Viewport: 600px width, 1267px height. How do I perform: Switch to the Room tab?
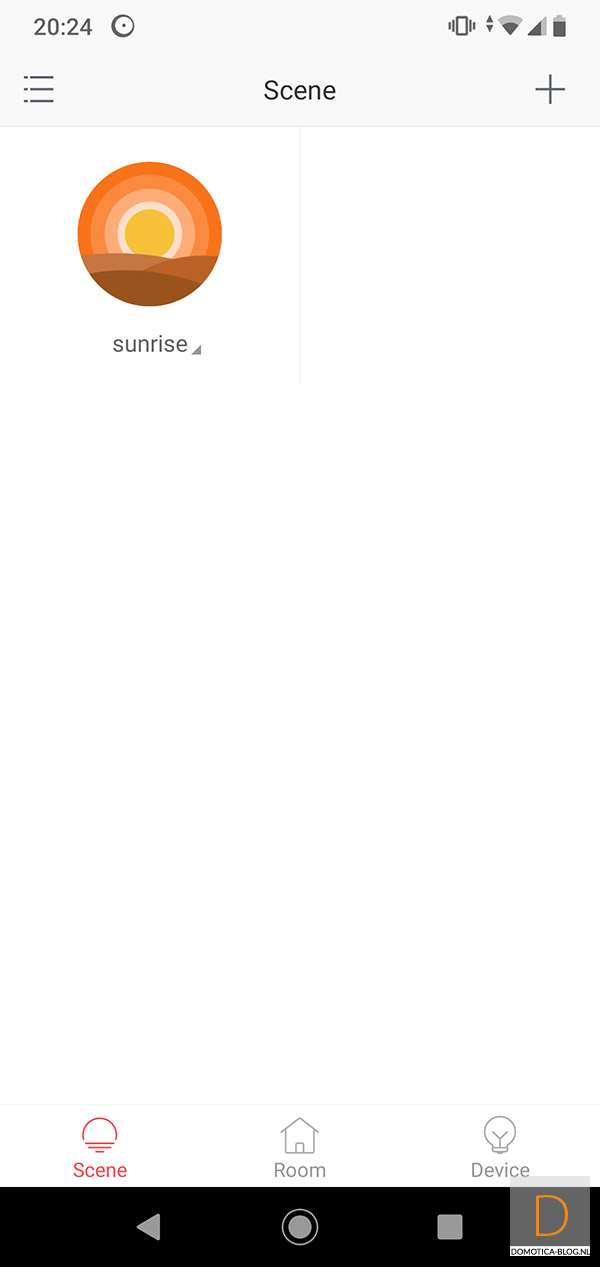(x=300, y=1147)
